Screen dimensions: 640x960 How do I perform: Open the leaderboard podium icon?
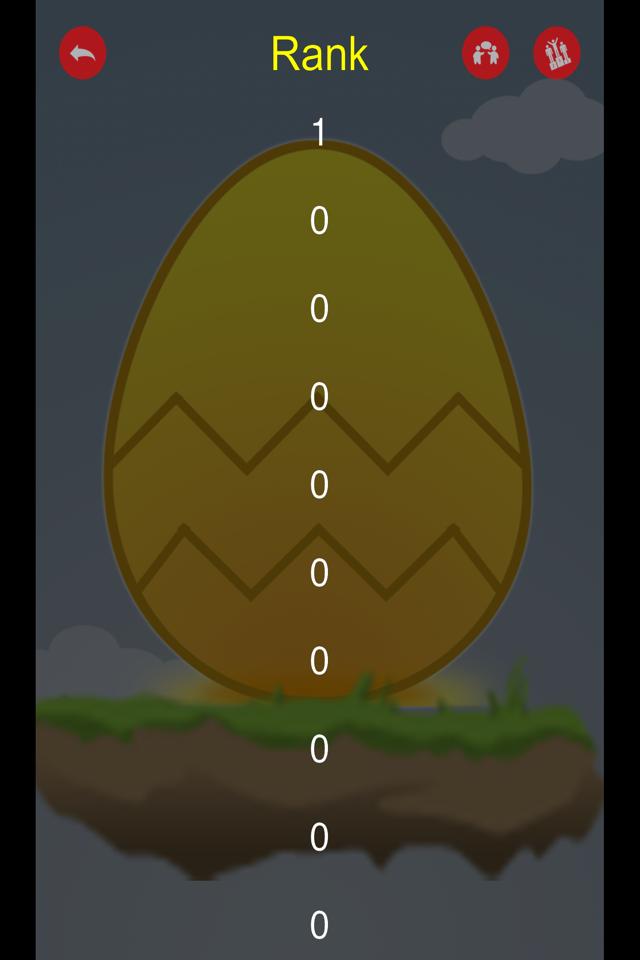click(557, 53)
